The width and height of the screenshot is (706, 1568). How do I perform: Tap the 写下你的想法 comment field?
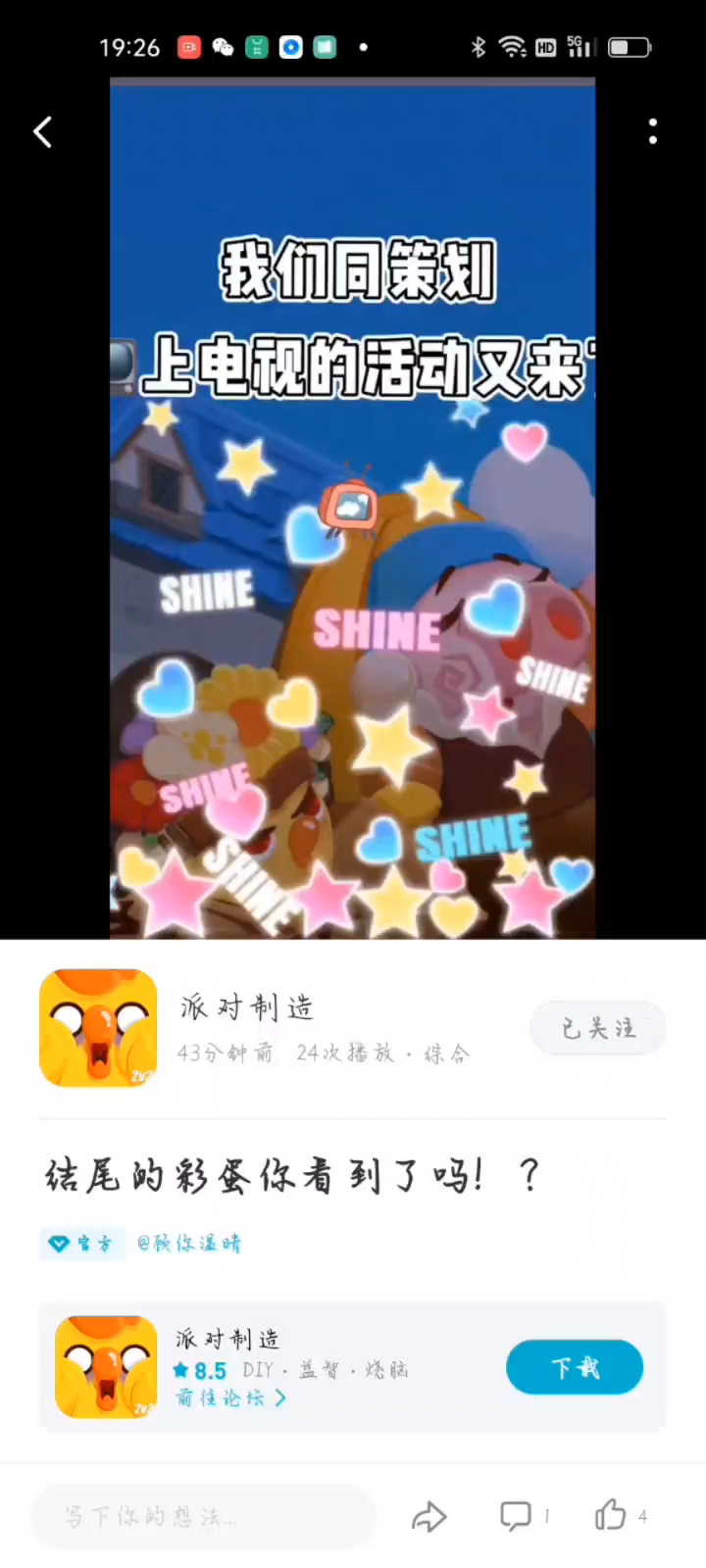[203, 1517]
